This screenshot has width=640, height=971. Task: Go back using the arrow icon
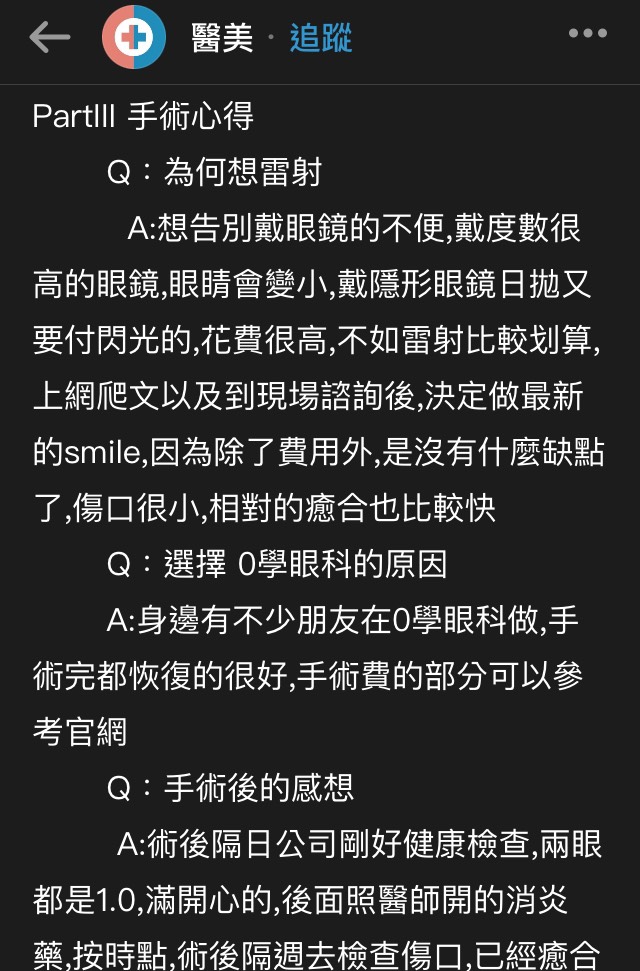click(x=49, y=38)
